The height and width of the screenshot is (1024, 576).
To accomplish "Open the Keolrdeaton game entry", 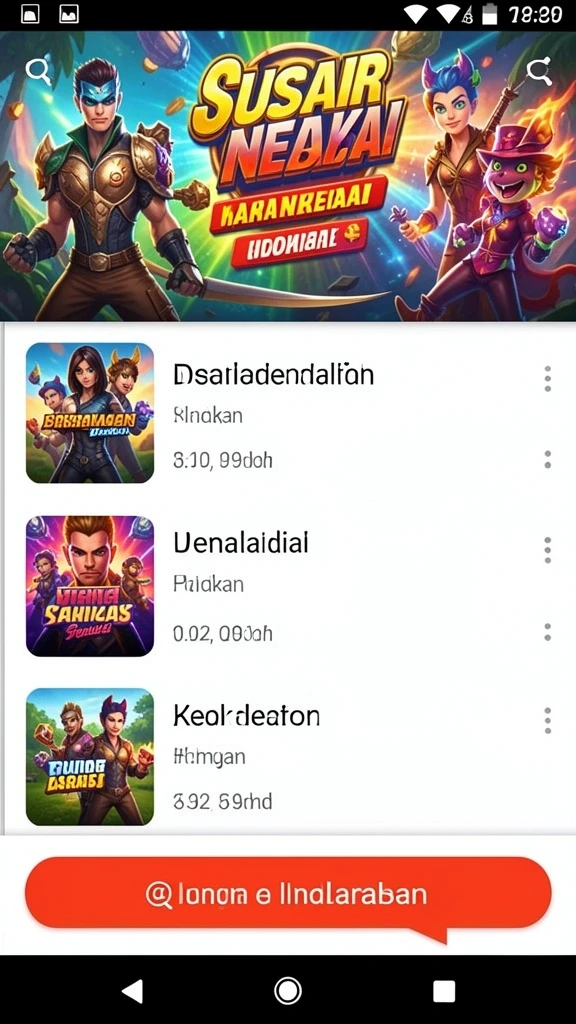I will click(x=288, y=756).
